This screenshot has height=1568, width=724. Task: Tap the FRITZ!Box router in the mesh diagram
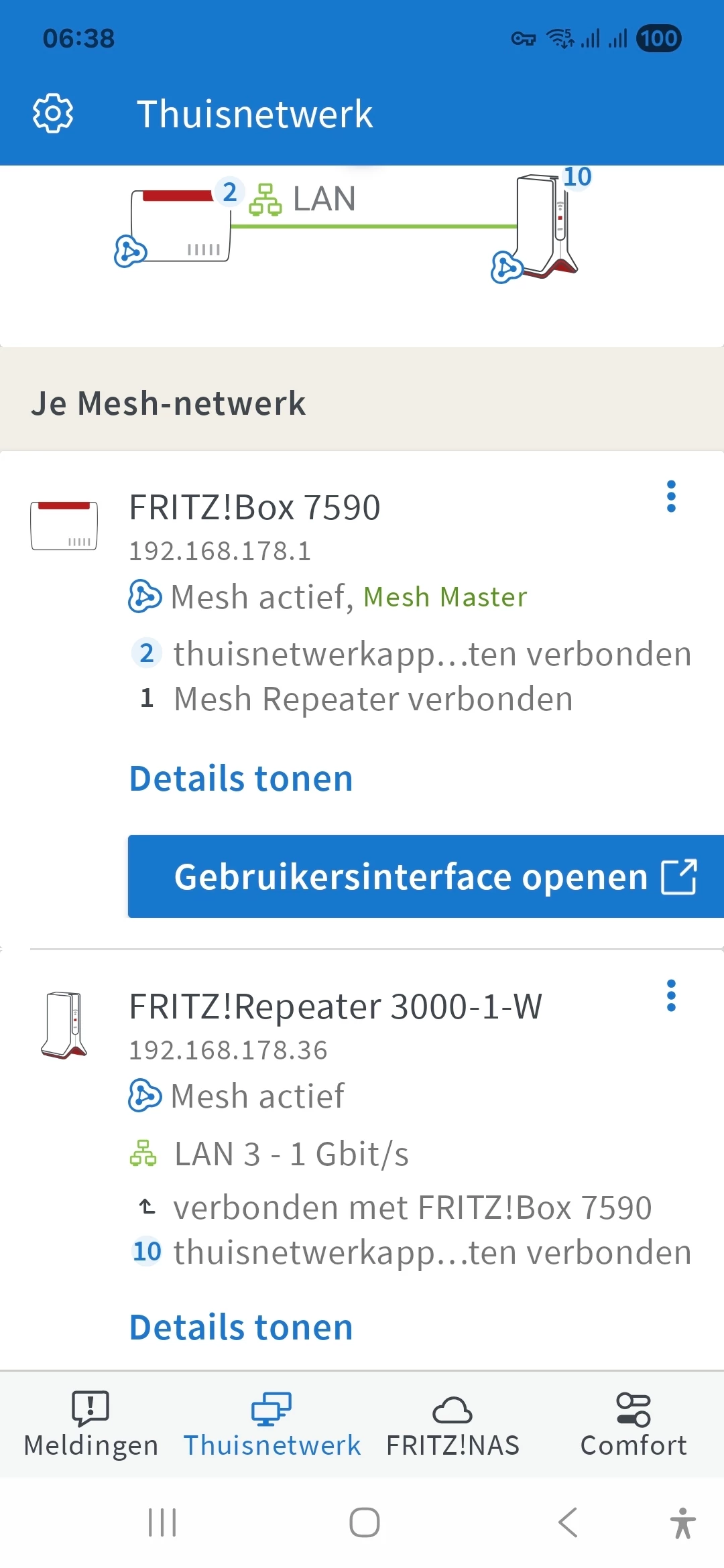[x=180, y=226]
